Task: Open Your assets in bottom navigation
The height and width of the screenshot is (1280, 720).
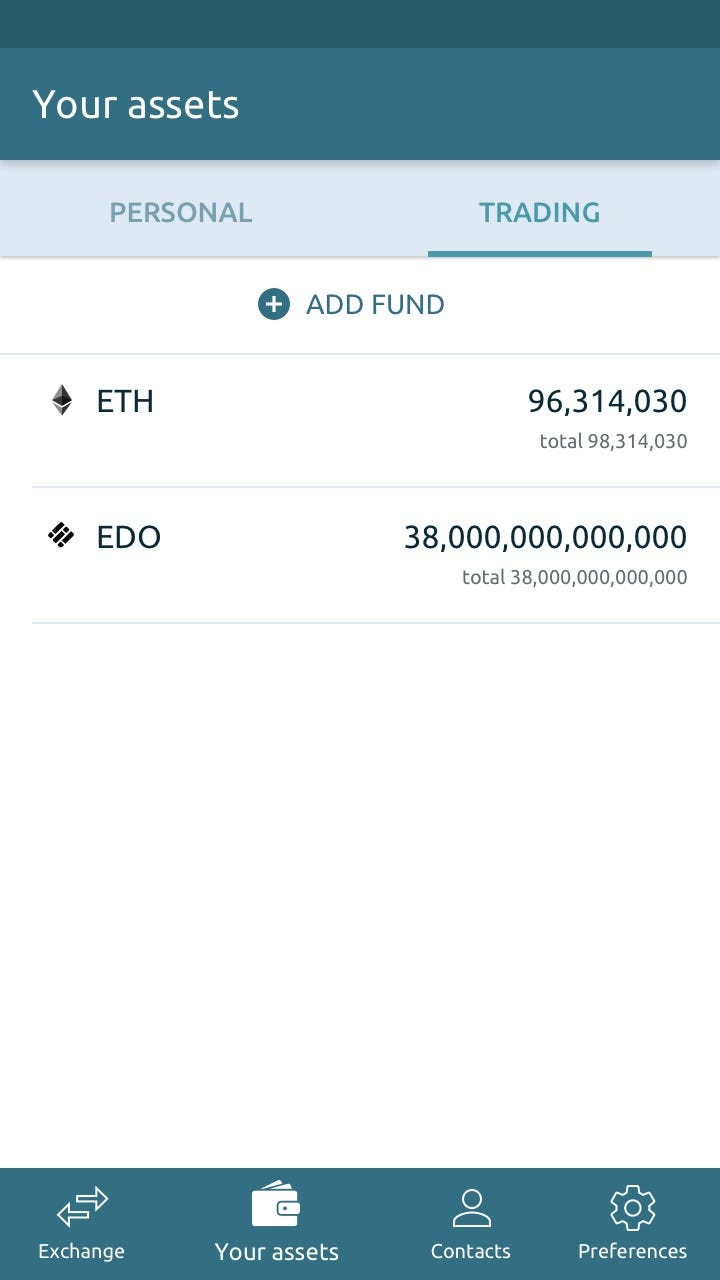Action: (277, 1224)
